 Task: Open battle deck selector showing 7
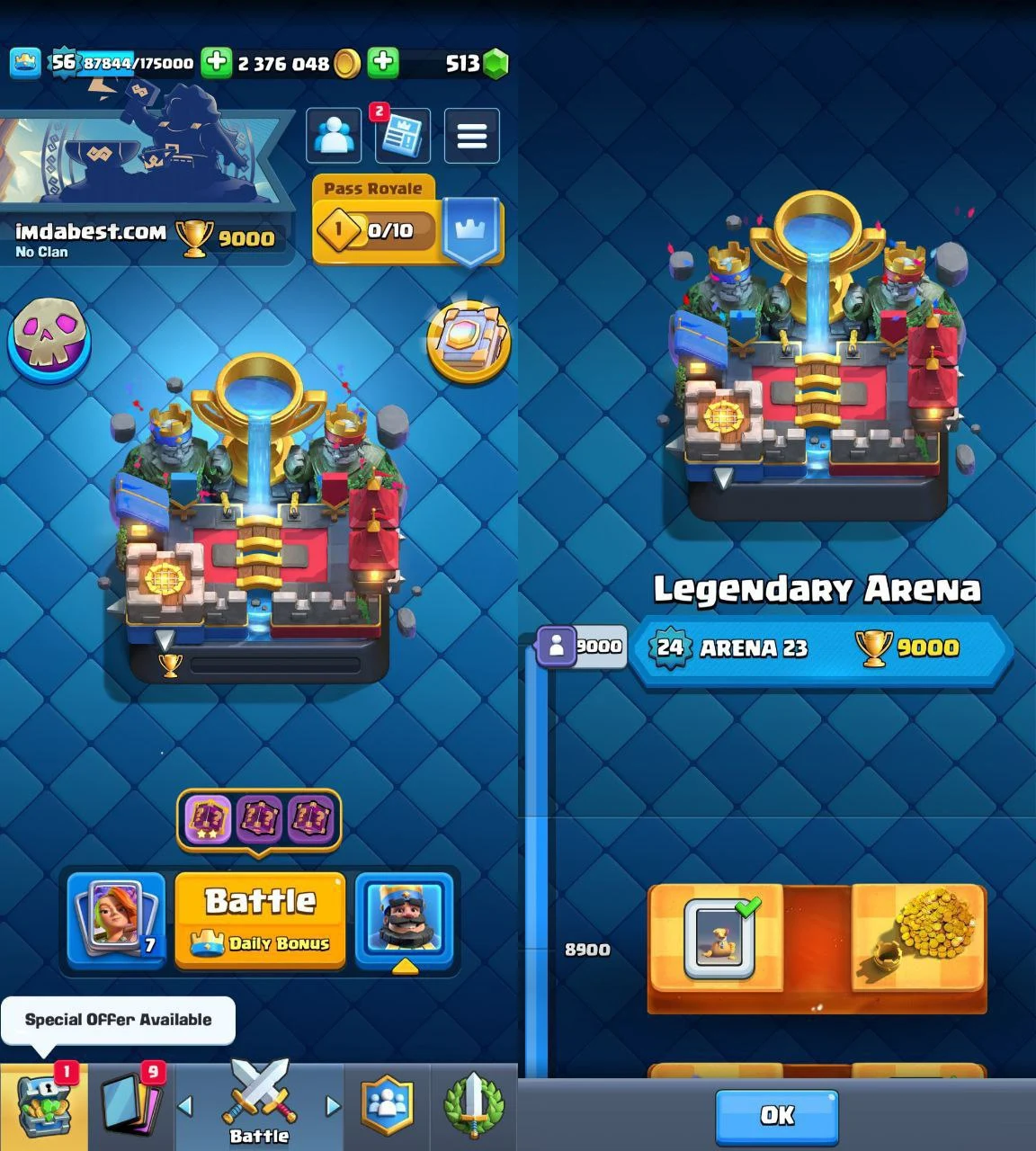point(117,919)
